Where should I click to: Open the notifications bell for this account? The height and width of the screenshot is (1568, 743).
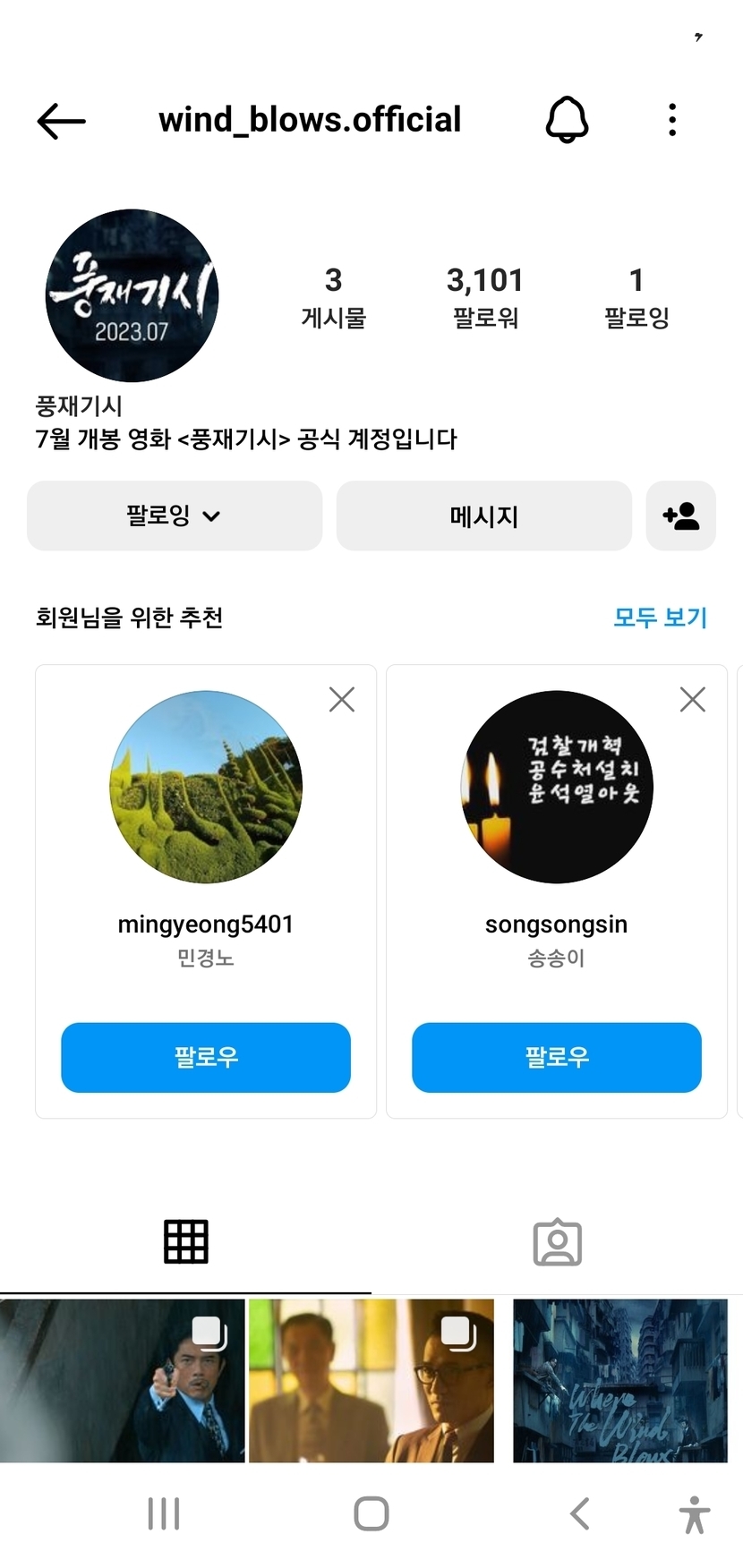pyautogui.click(x=567, y=120)
